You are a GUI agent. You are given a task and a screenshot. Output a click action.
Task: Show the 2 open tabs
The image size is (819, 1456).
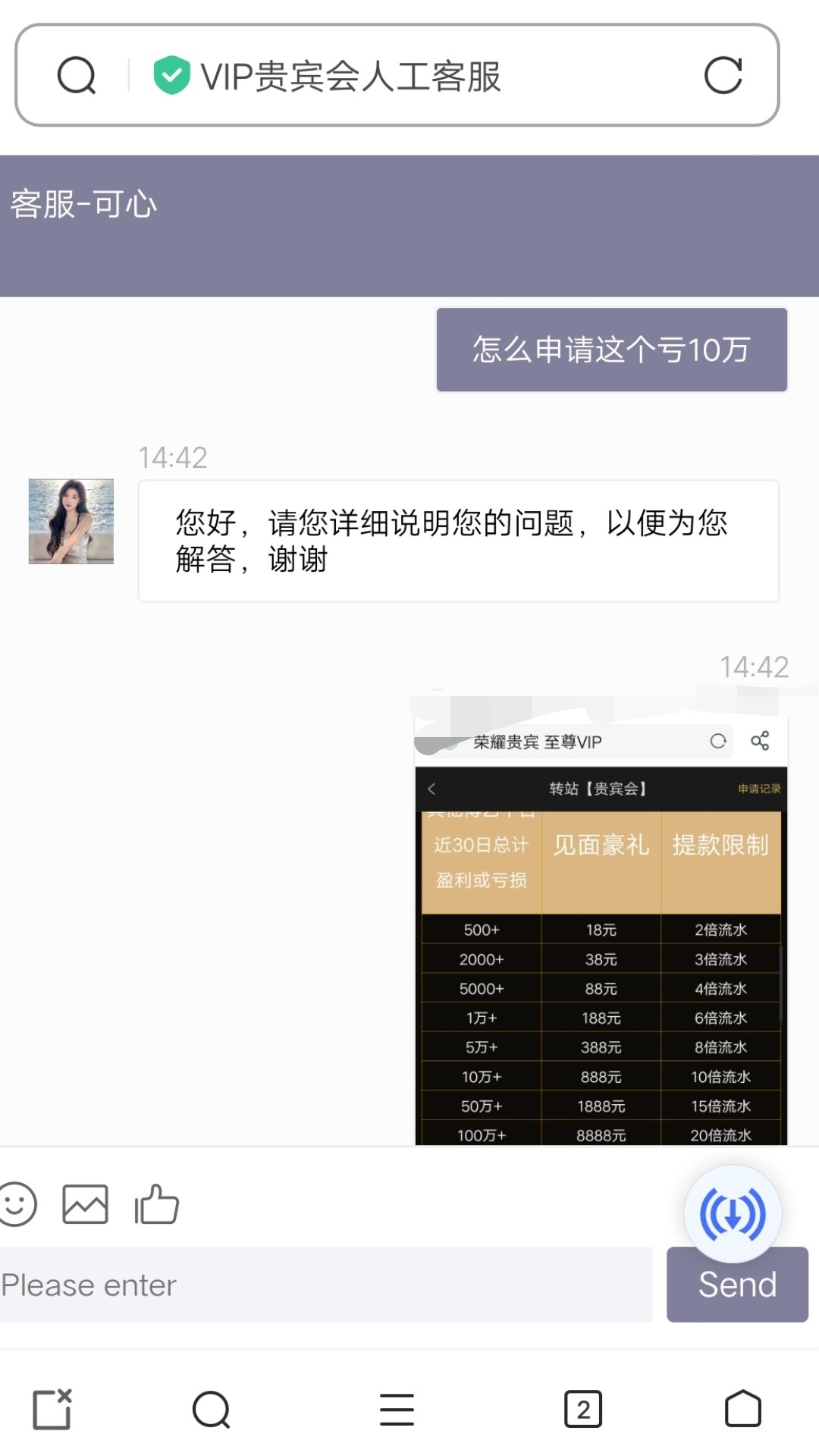coord(582,1410)
